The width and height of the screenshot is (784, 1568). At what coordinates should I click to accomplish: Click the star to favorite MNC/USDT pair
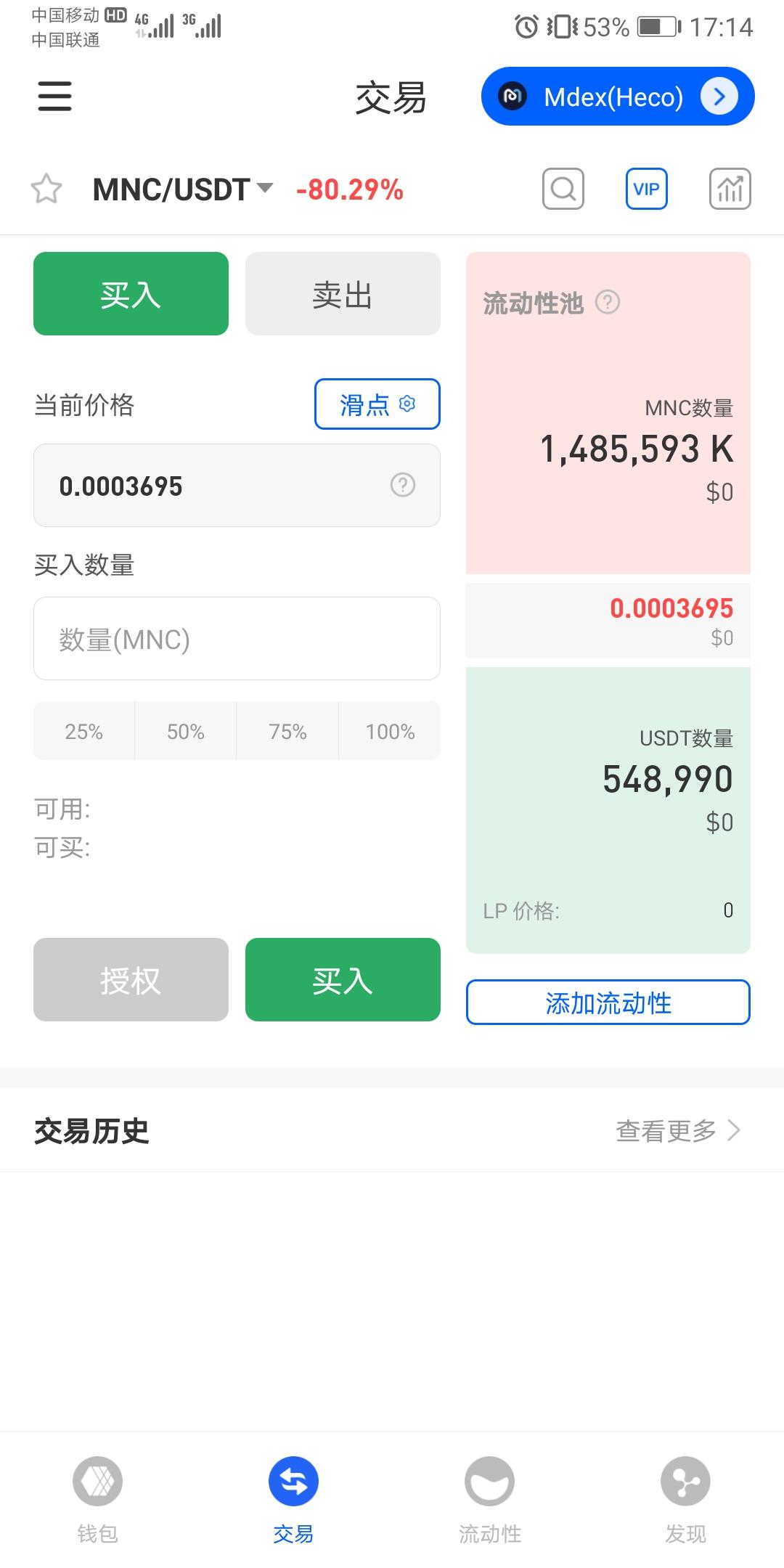point(46,189)
